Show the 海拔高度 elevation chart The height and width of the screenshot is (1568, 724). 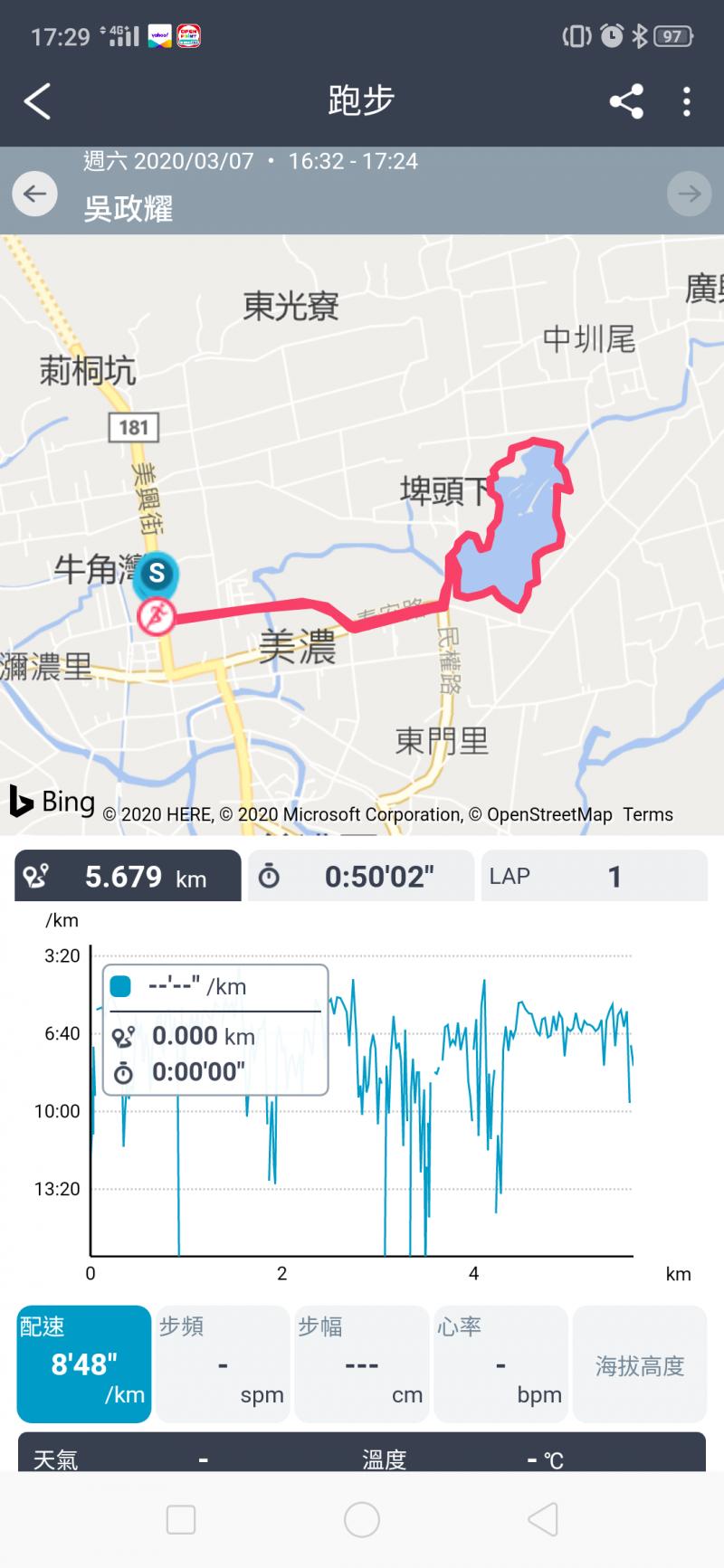tap(640, 1364)
